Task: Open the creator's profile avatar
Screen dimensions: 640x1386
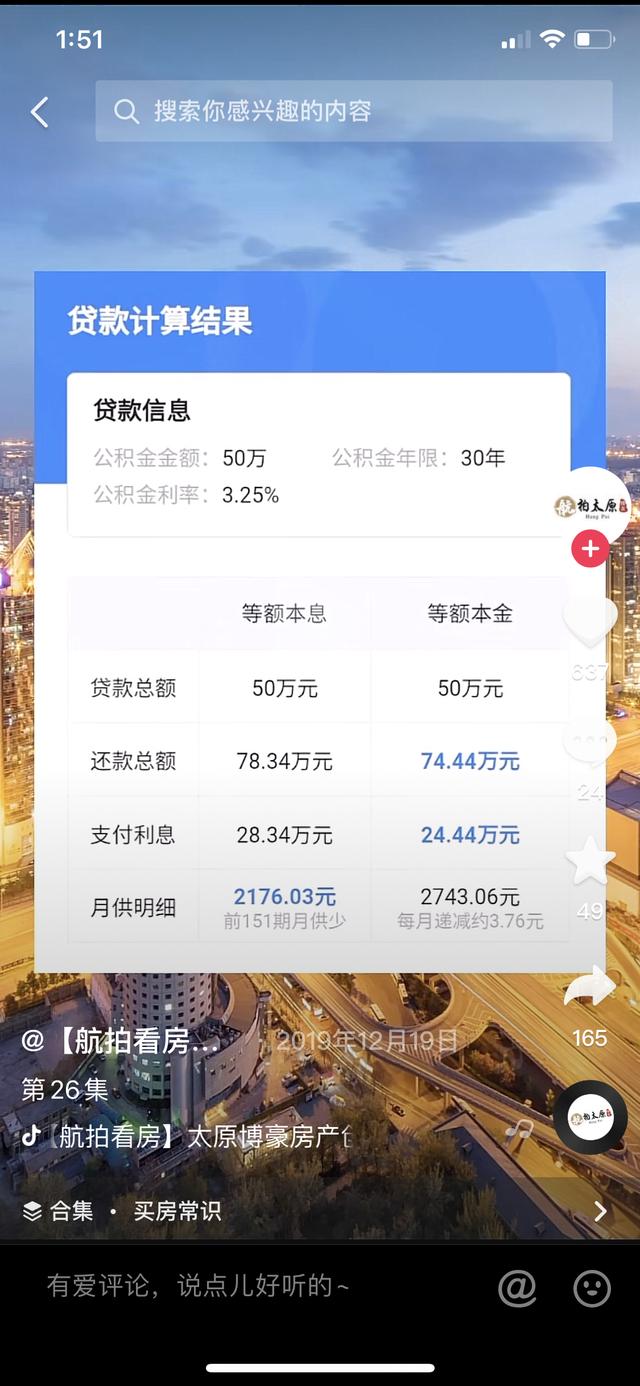Action: coord(591,506)
